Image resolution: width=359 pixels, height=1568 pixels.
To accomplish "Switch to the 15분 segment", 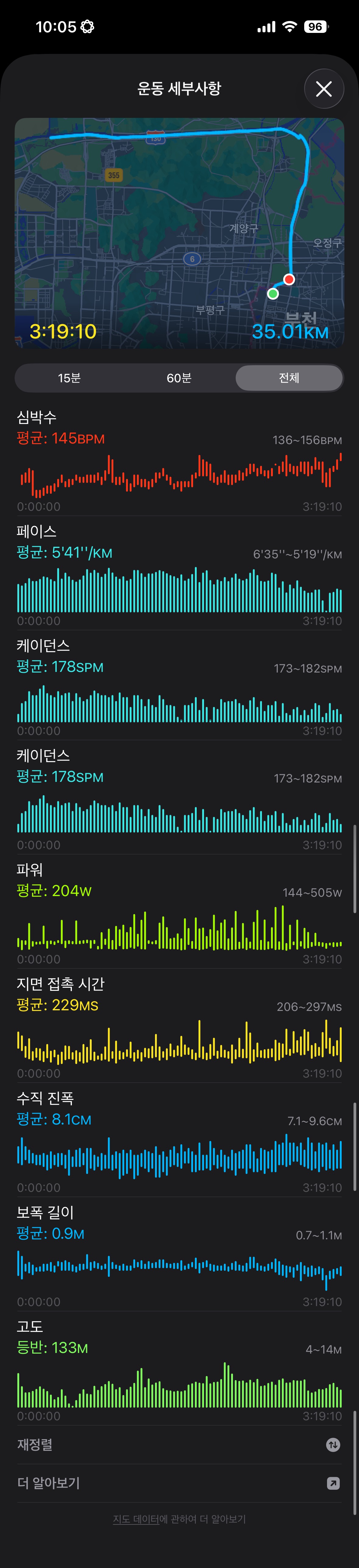I will pos(69,378).
